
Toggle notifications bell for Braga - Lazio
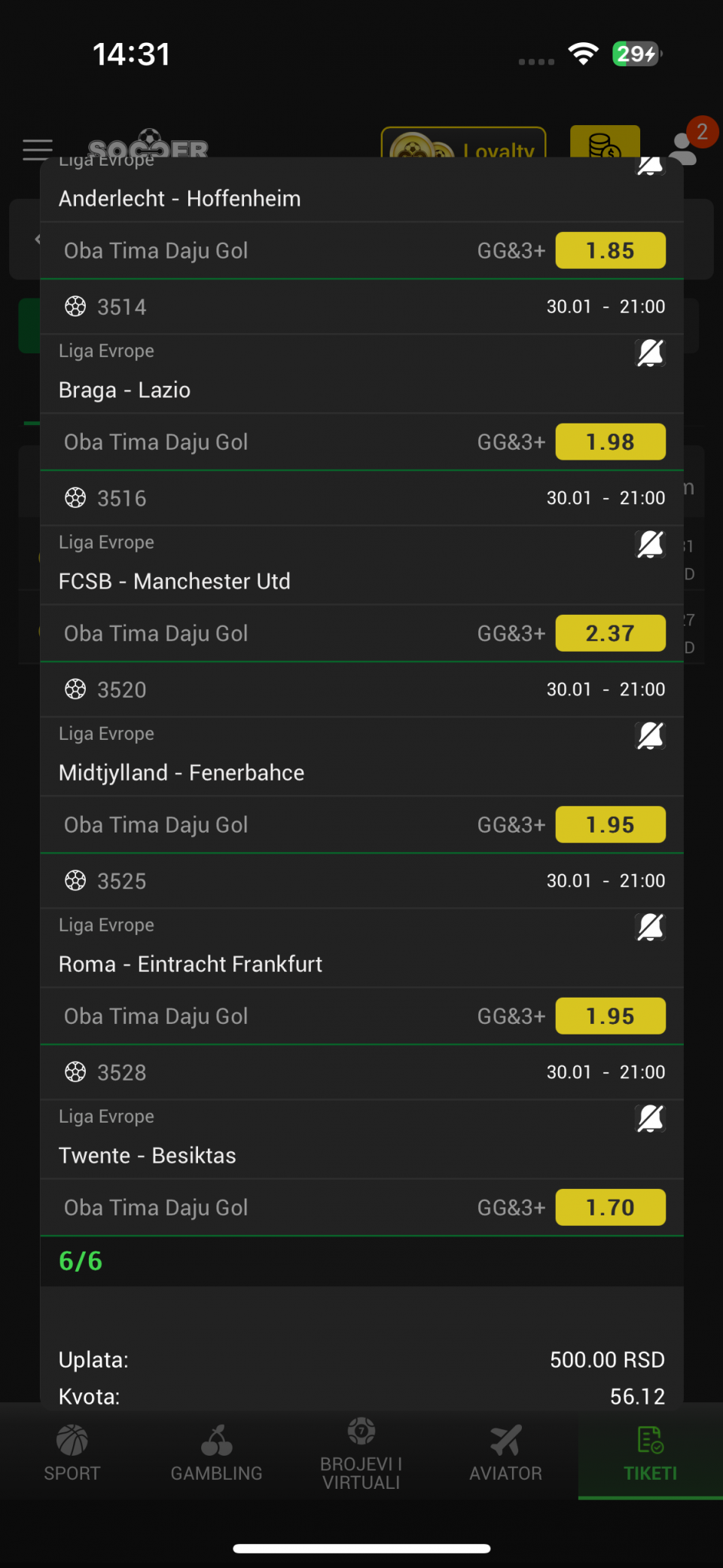click(x=650, y=353)
